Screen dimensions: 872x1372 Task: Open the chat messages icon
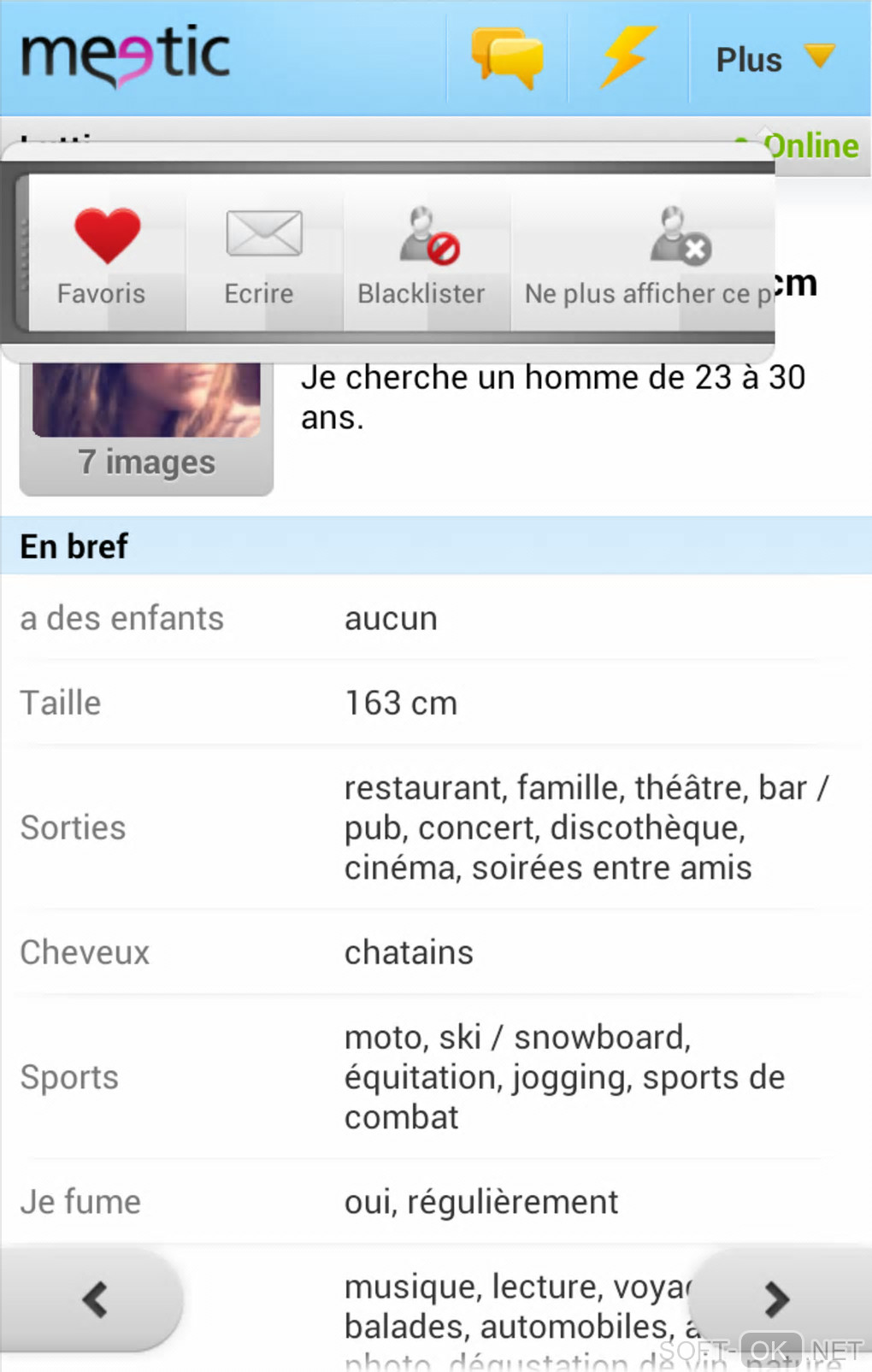point(507,58)
